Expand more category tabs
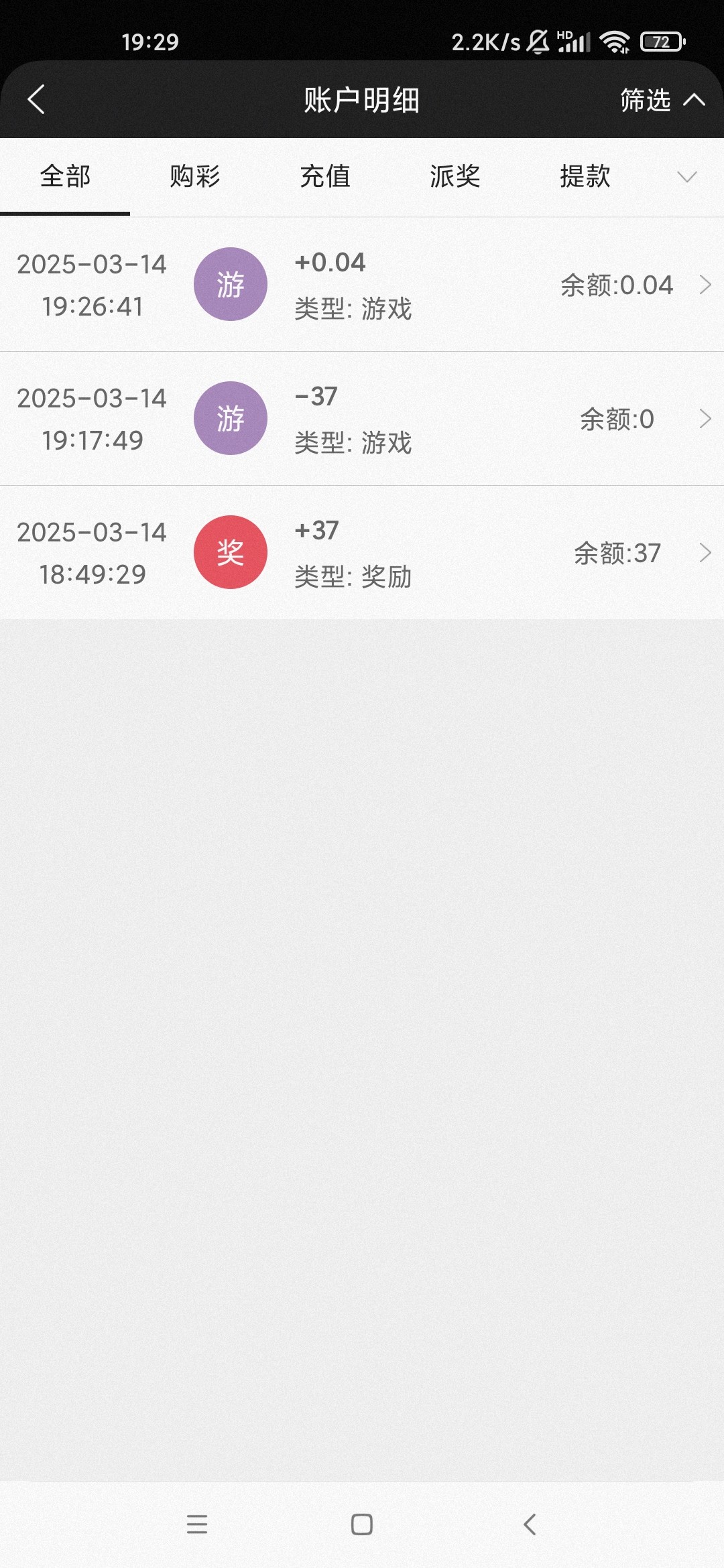The width and height of the screenshot is (724, 1568). point(687,177)
